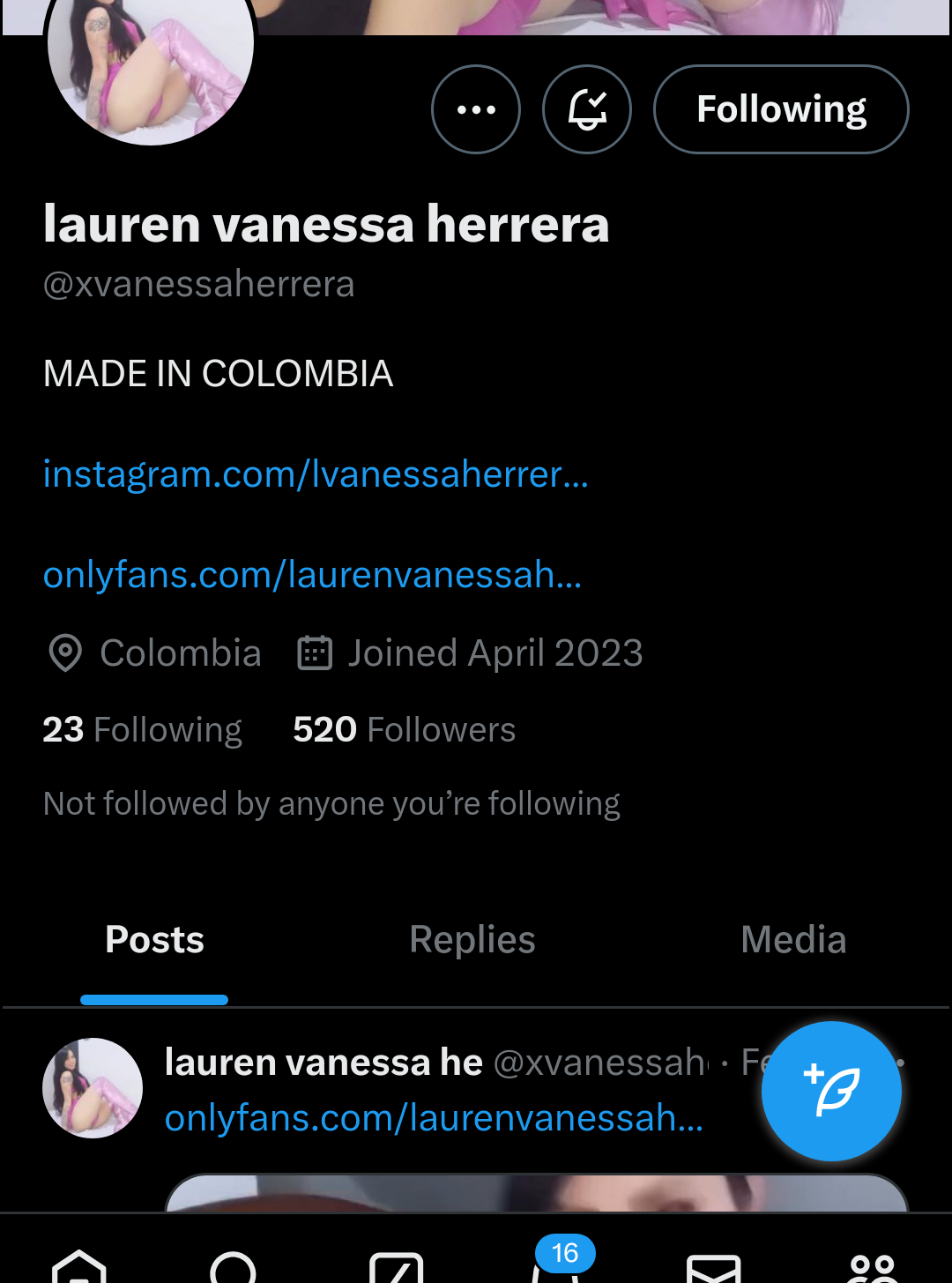Image resolution: width=952 pixels, height=1283 pixels.
Task: Tap the notification bell for this profile
Action: (x=587, y=109)
